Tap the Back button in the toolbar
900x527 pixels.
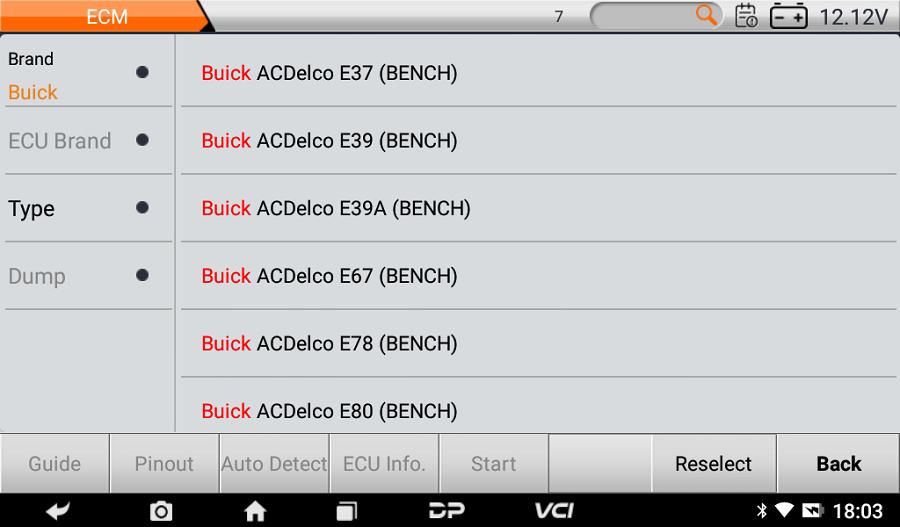click(x=838, y=463)
